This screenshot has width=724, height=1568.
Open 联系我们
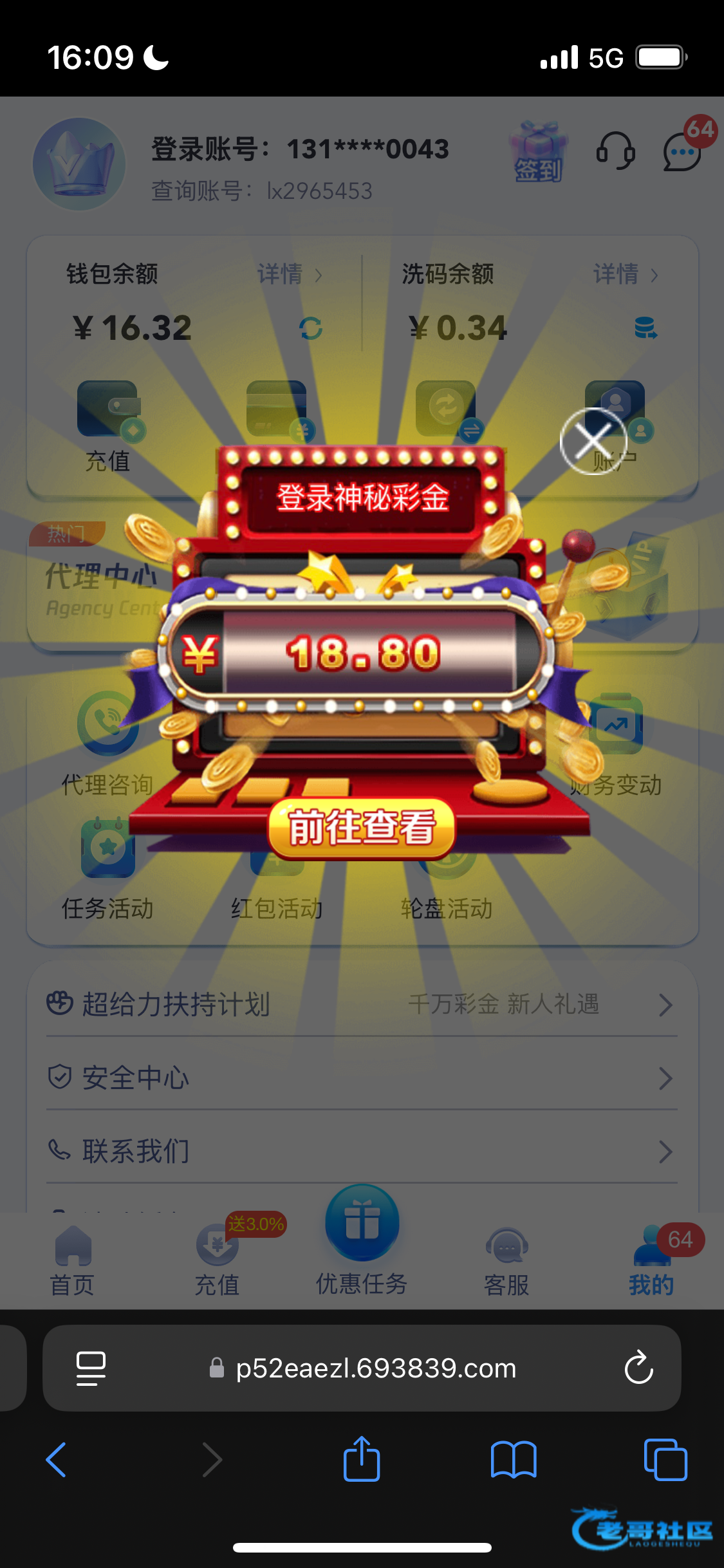click(362, 1151)
